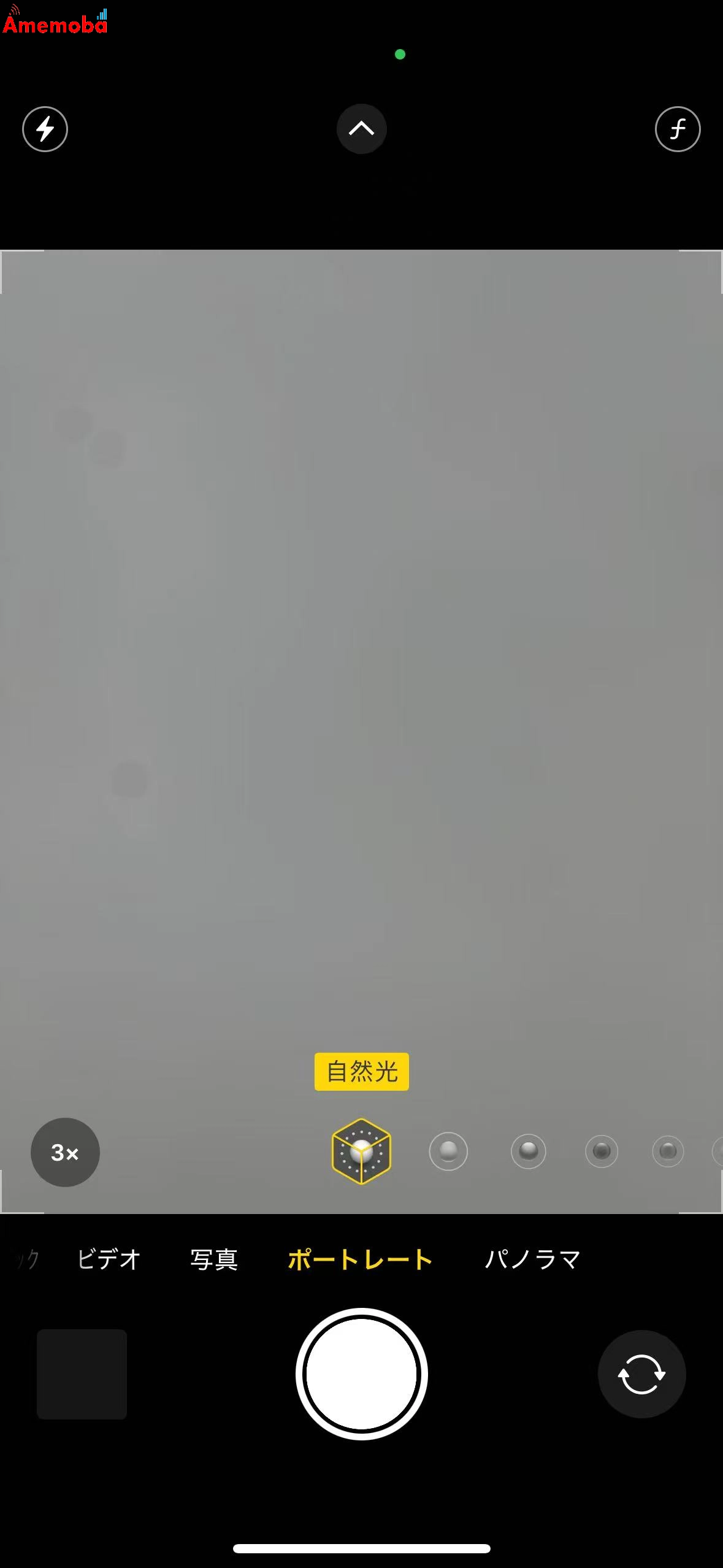Tap the Amemoba logo

pyautogui.click(x=55, y=23)
